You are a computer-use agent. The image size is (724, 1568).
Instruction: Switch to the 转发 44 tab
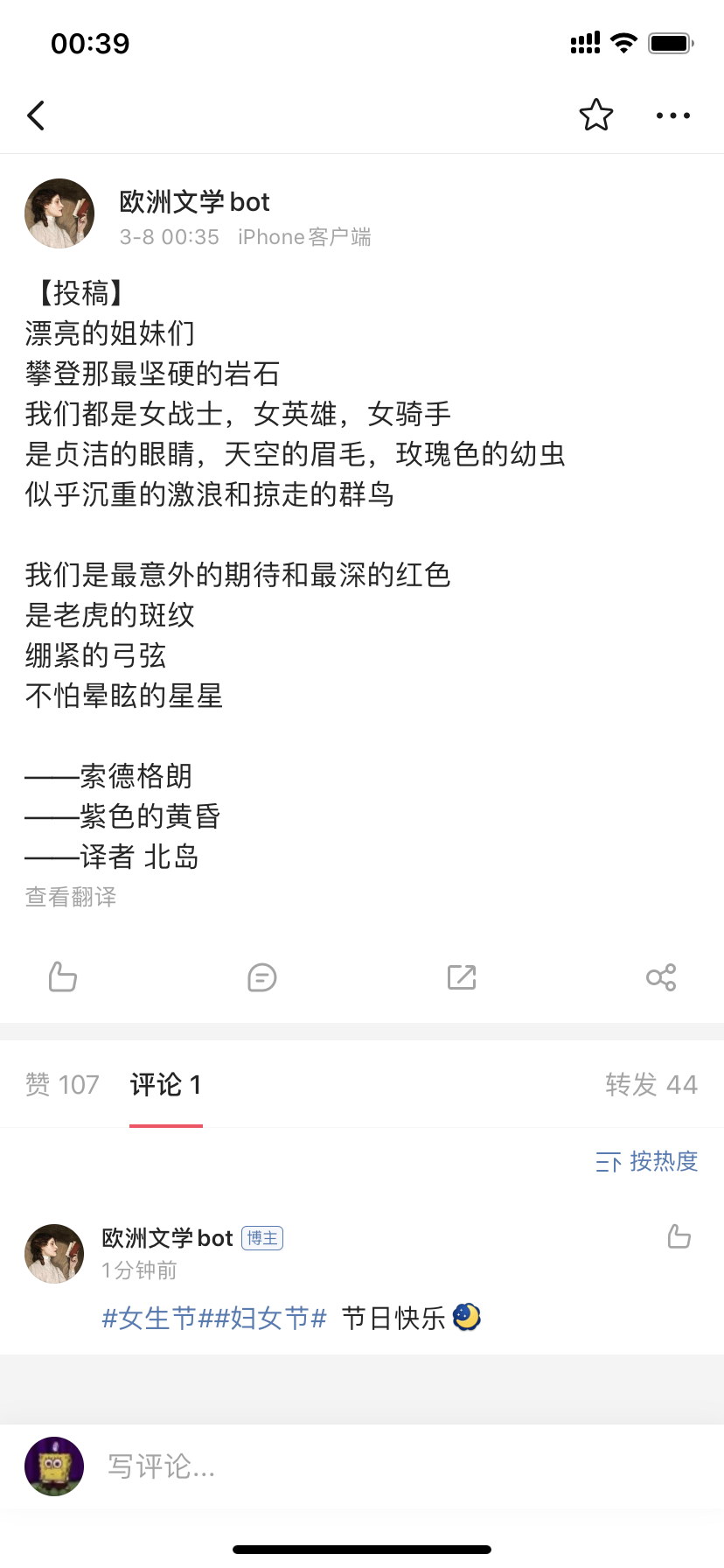coord(651,1085)
